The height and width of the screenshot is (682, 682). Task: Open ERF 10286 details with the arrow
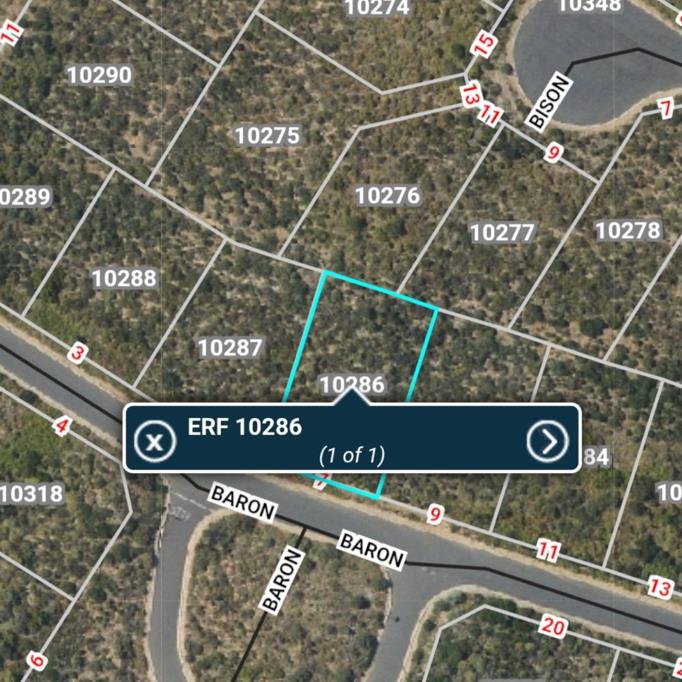pyautogui.click(x=547, y=440)
